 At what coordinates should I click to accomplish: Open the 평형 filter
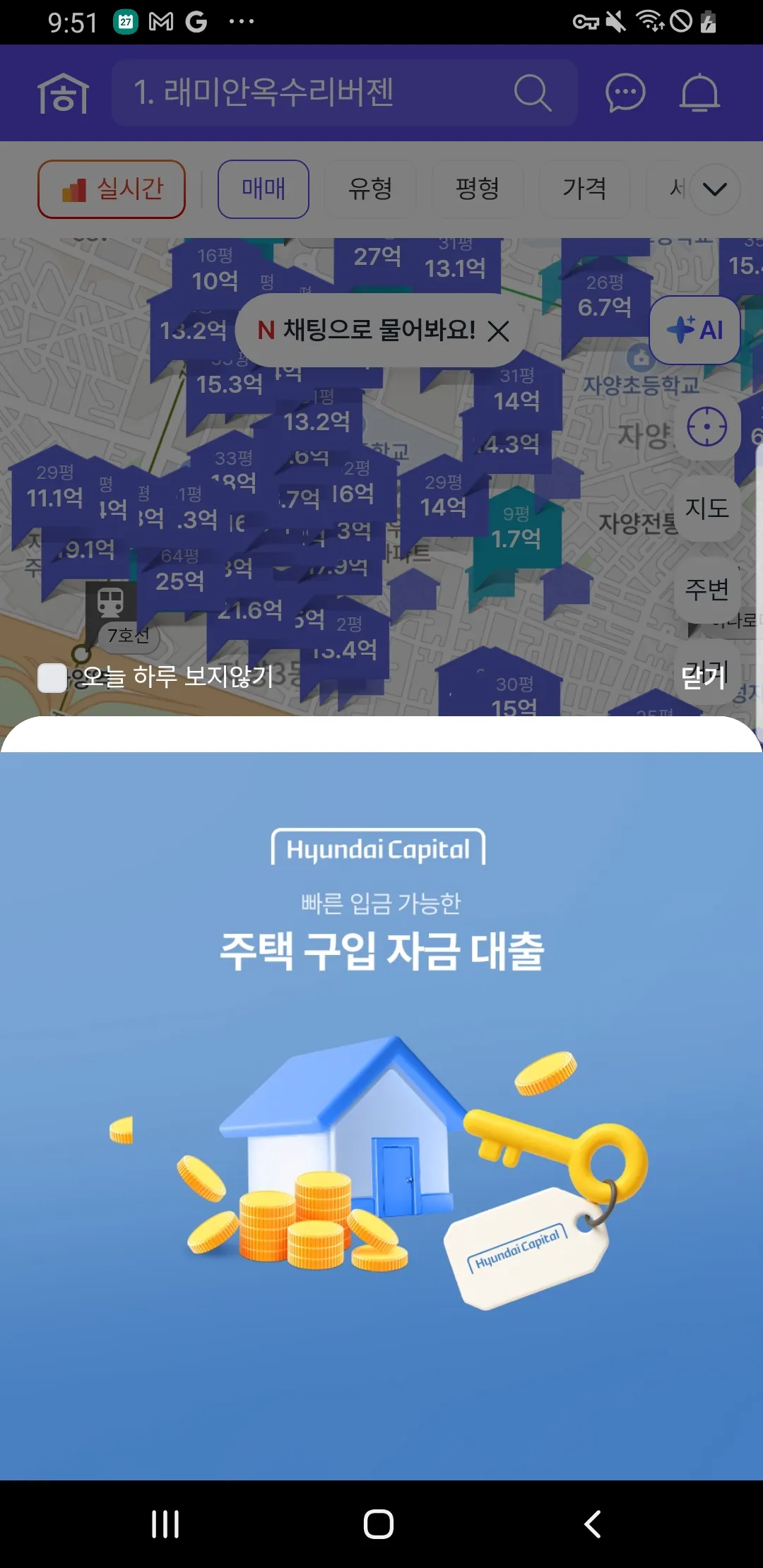[x=478, y=189]
